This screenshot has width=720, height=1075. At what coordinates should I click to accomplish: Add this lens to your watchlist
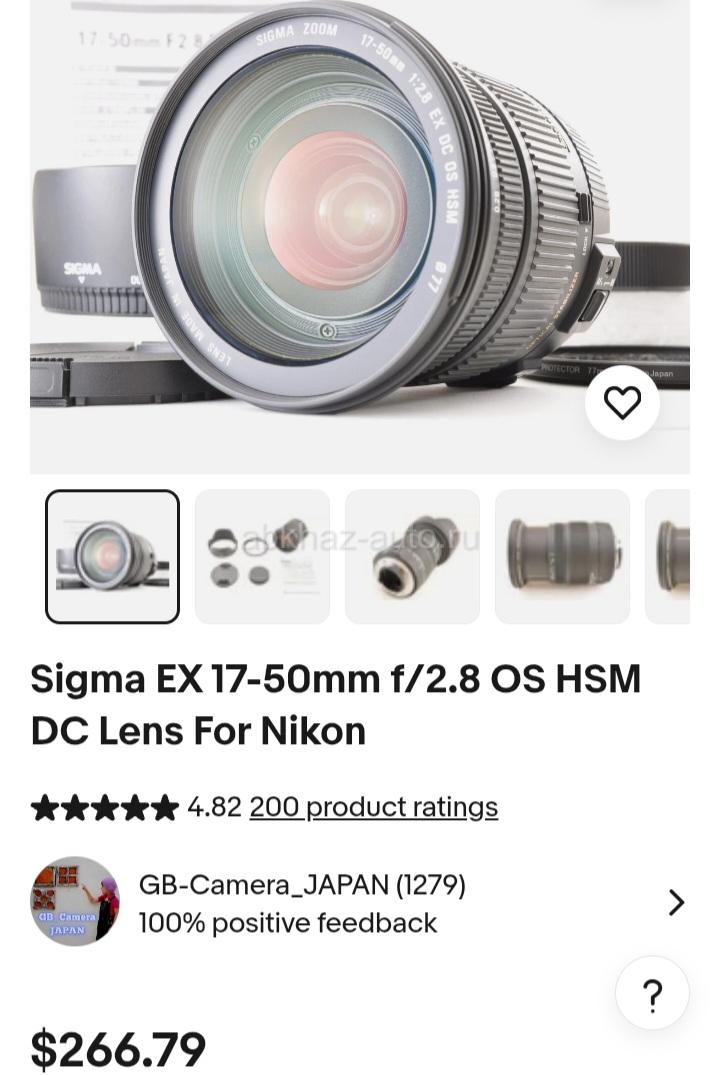pos(622,403)
